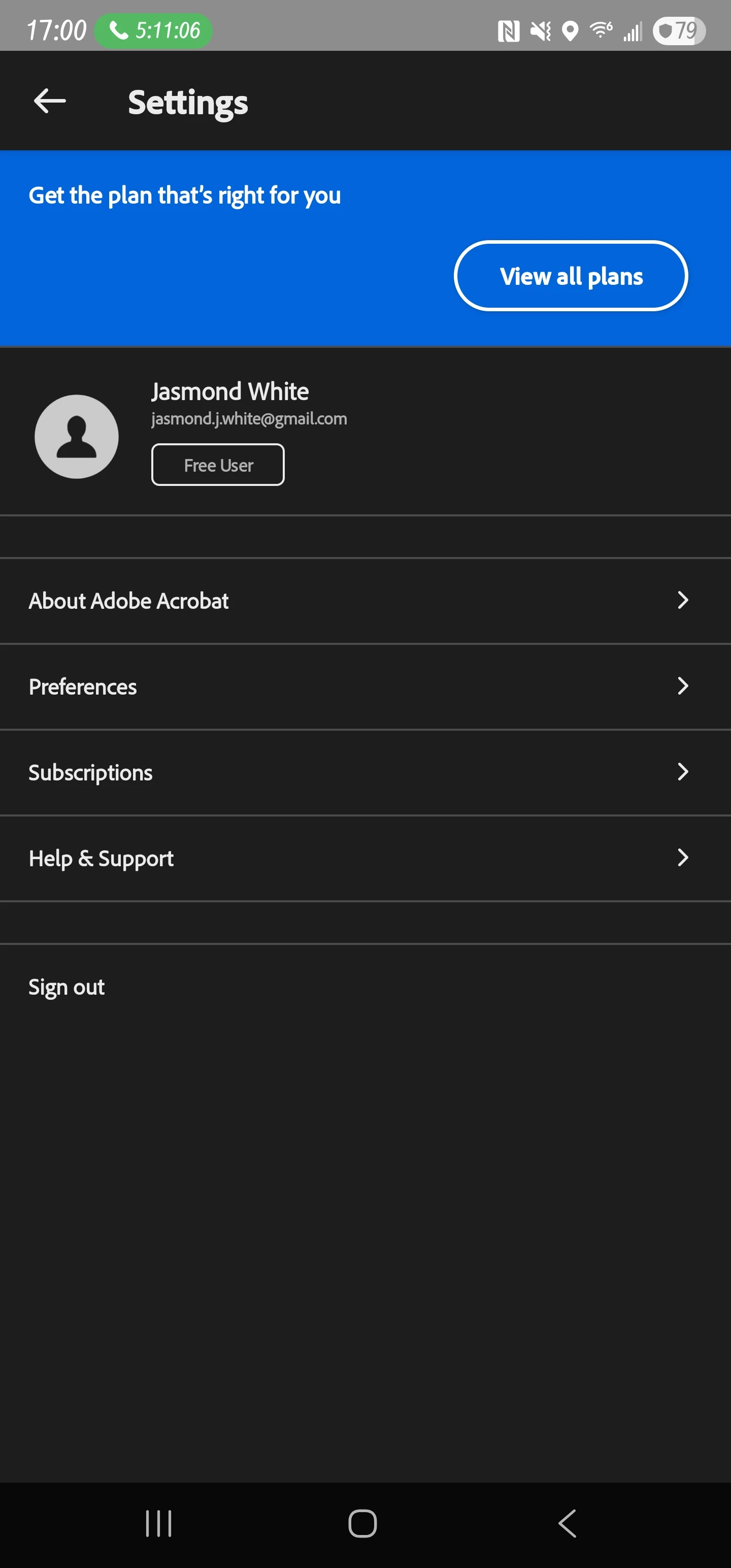Tap View all plans button
The image size is (731, 1568).
point(570,276)
